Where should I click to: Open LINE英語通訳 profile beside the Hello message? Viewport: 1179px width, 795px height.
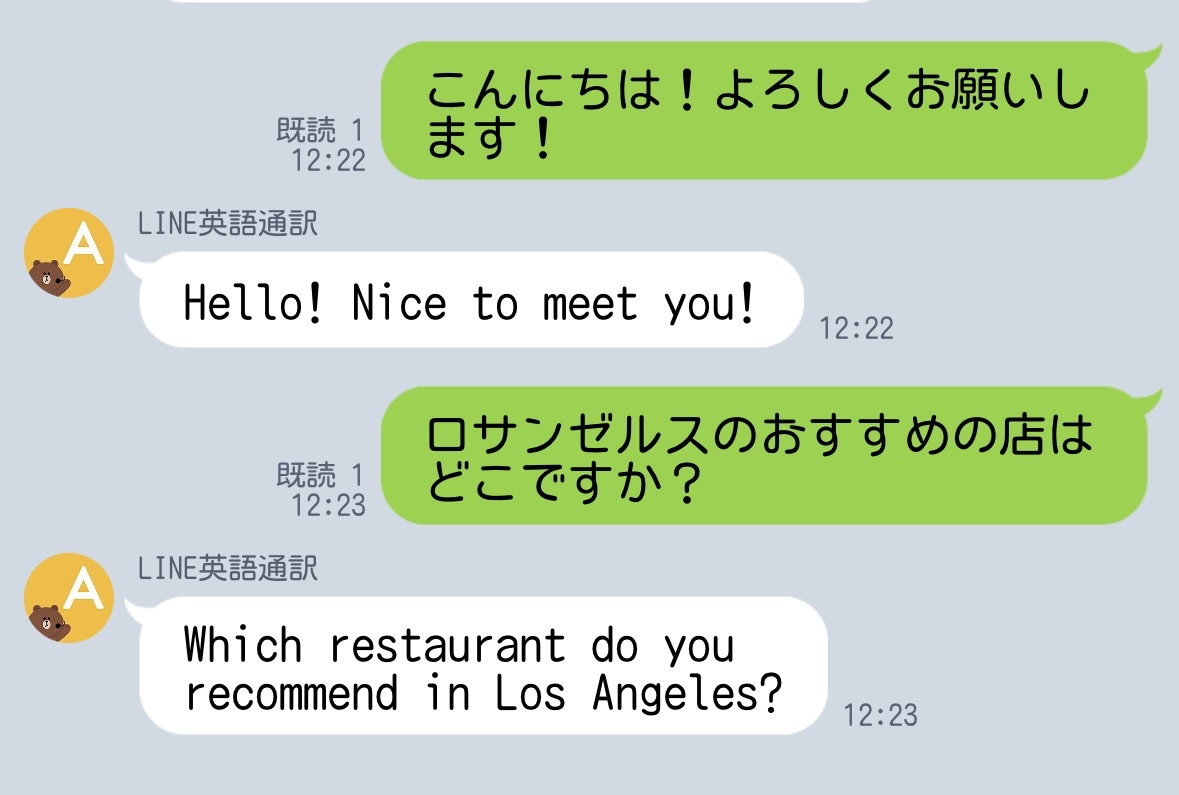click(x=68, y=253)
